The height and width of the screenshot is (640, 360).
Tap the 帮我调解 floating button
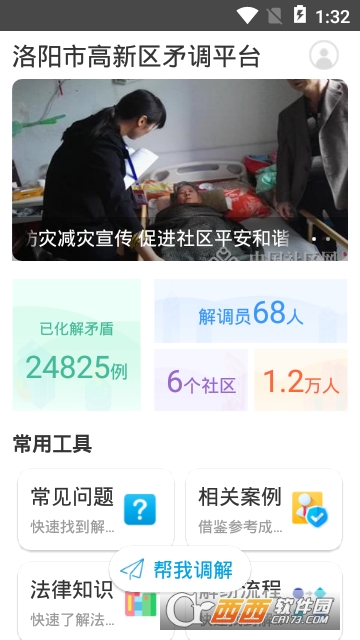pyautogui.click(x=180, y=569)
